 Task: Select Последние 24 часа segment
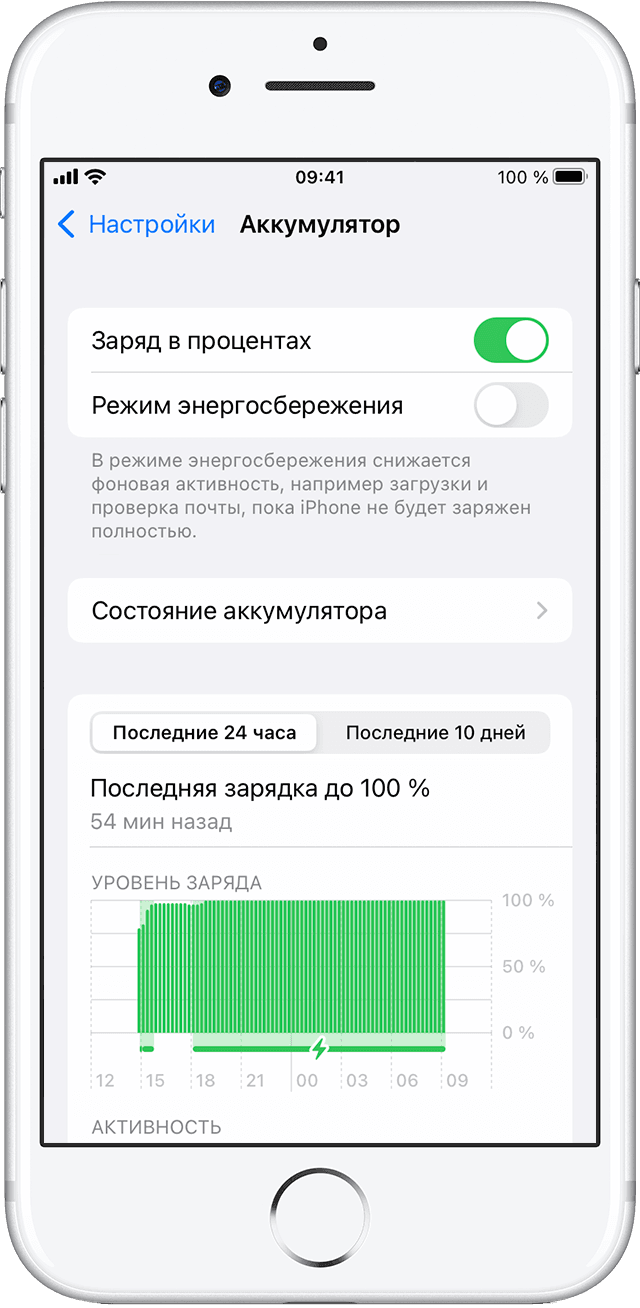point(204,733)
